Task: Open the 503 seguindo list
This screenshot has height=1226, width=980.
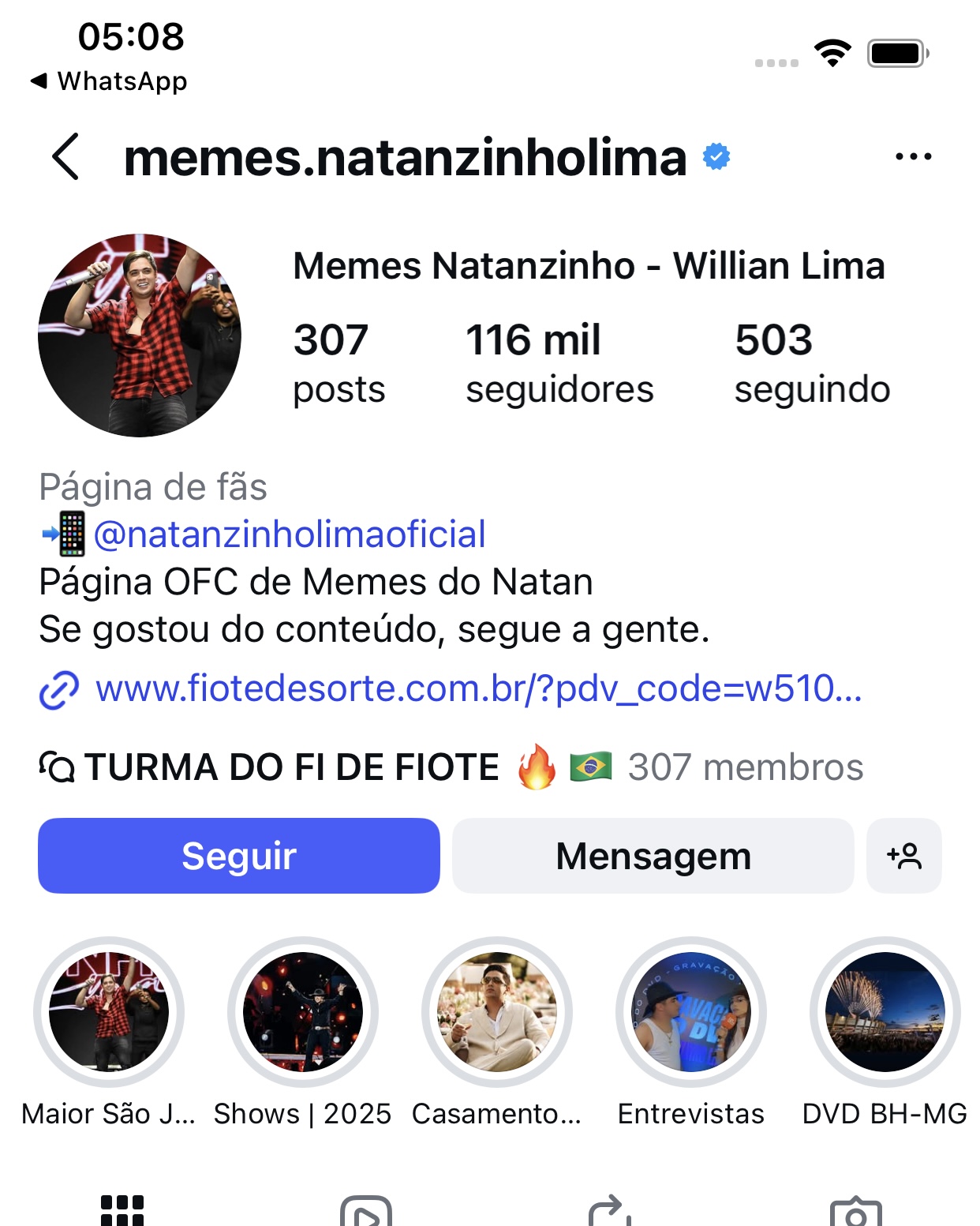Action: tap(812, 363)
